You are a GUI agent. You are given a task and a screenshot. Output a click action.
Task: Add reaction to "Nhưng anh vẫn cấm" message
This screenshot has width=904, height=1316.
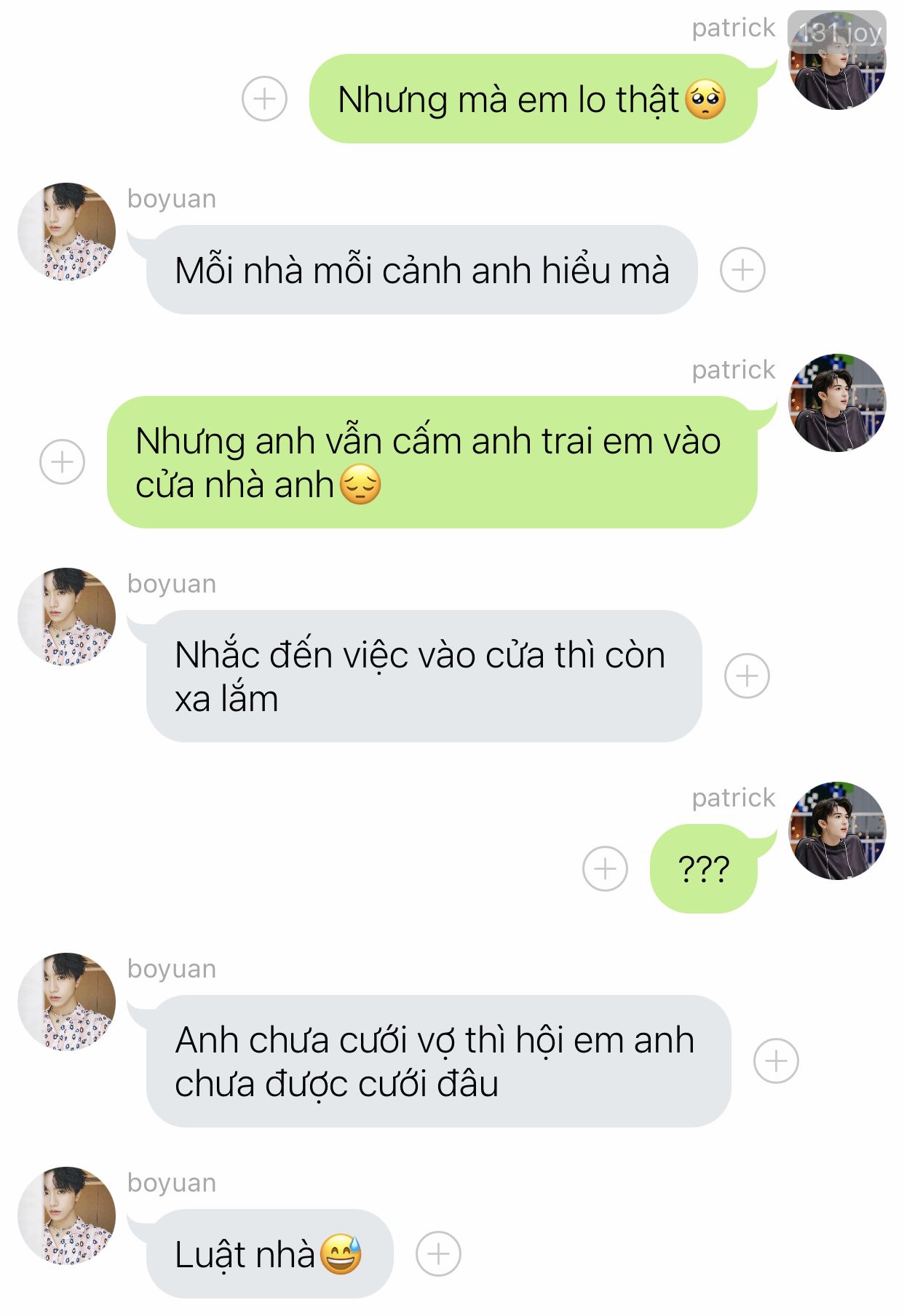coord(62,462)
